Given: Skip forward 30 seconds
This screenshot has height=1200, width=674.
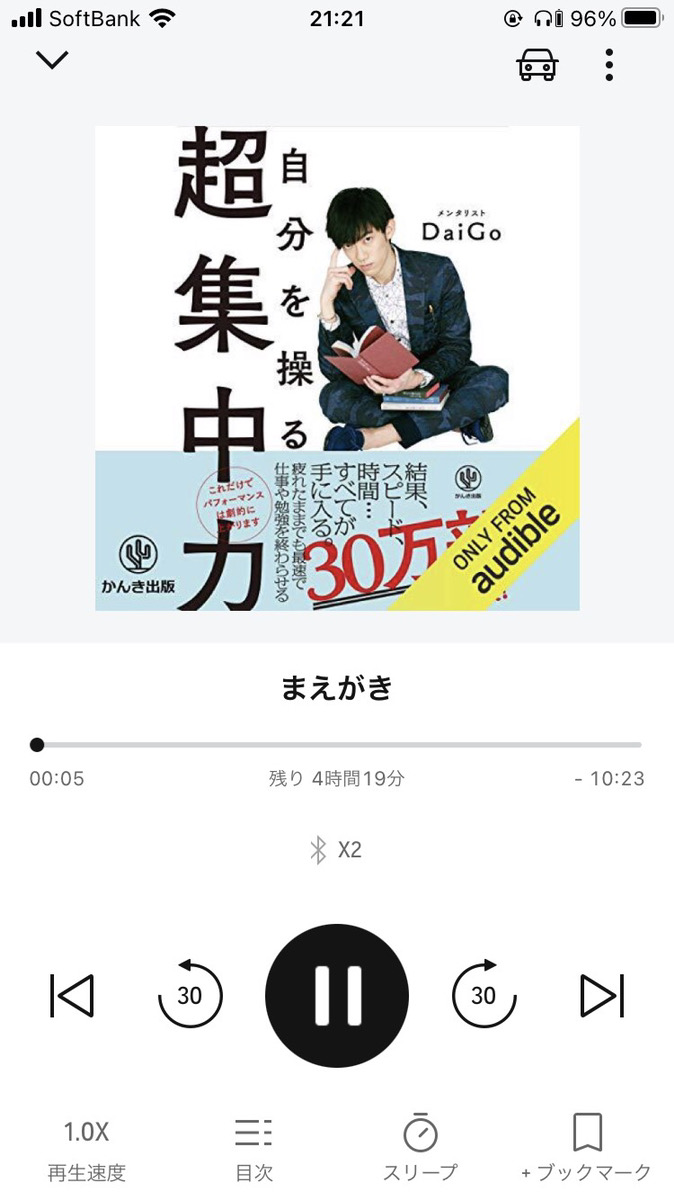Looking at the screenshot, I should [x=484, y=994].
